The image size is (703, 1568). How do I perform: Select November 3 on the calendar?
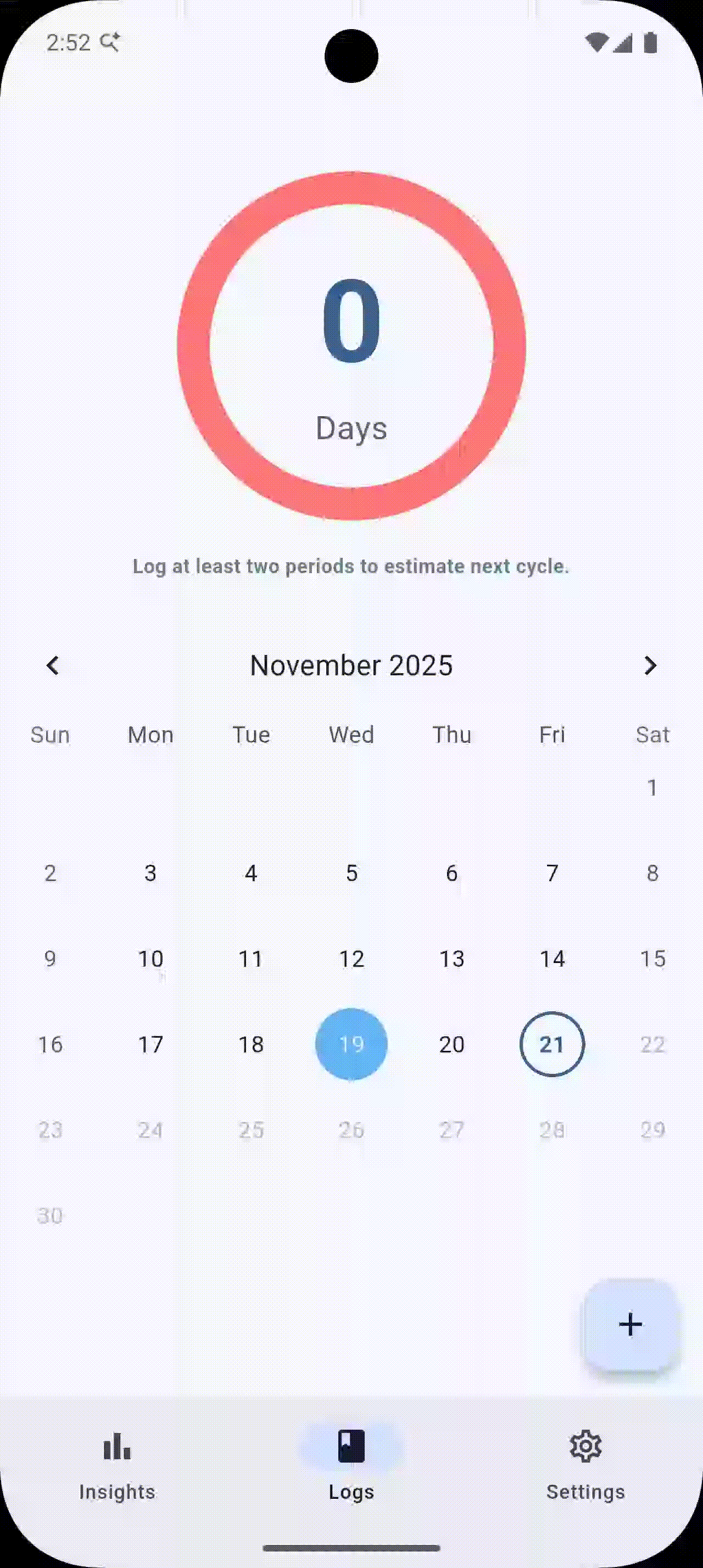[x=150, y=873]
